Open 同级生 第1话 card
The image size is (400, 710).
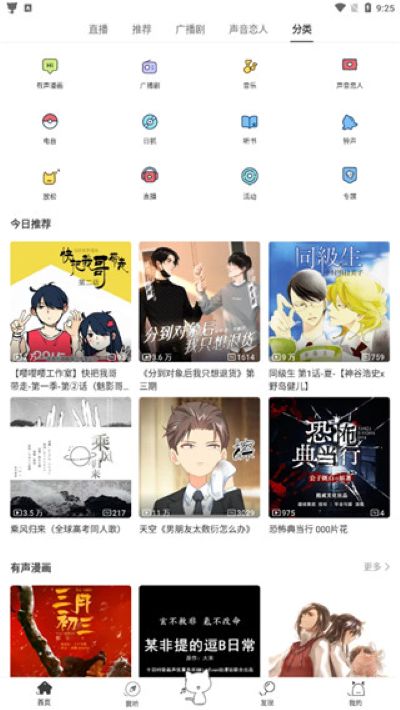pyautogui.click(x=329, y=316)
